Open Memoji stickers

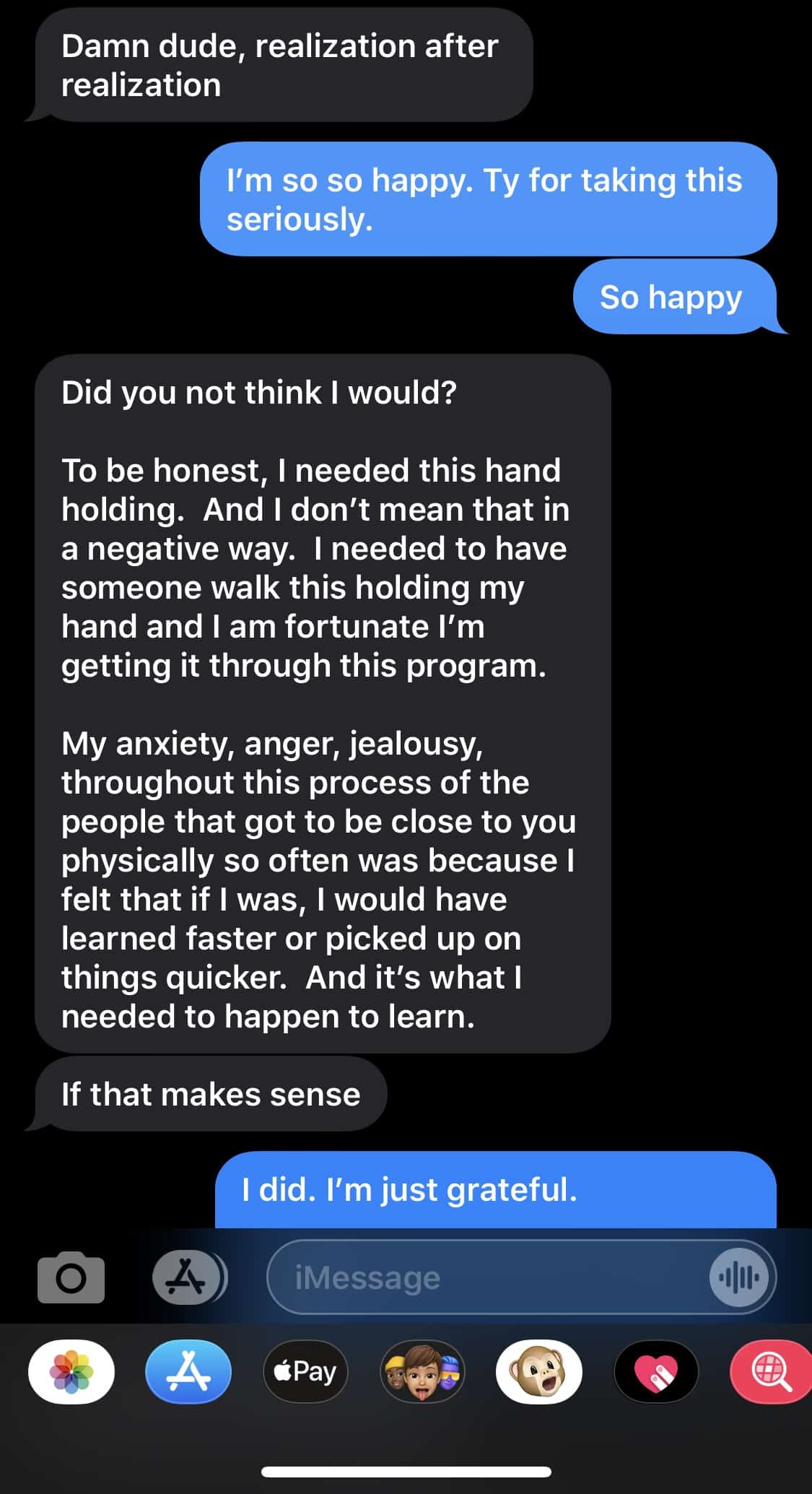(422, 1371)
